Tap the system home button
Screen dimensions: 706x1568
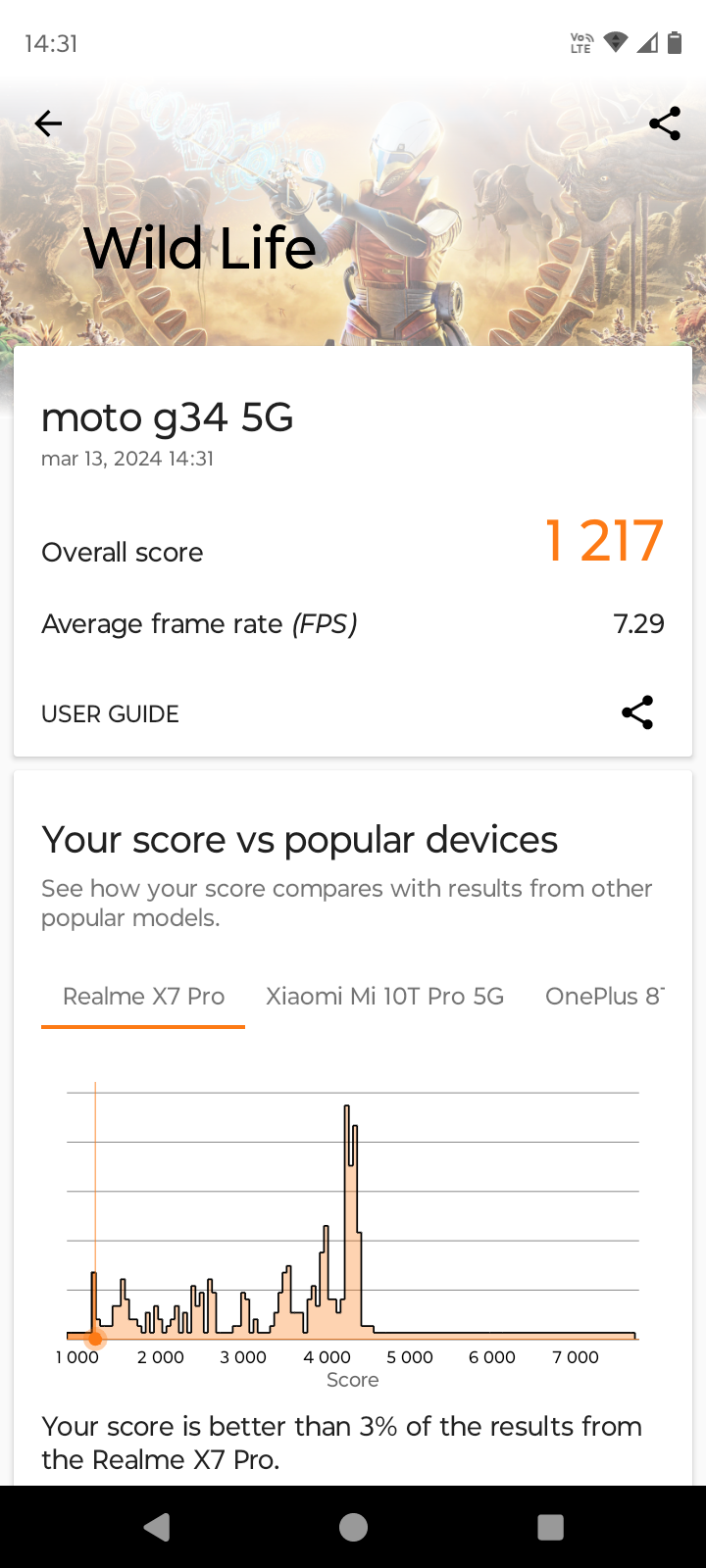point(353,1527)
